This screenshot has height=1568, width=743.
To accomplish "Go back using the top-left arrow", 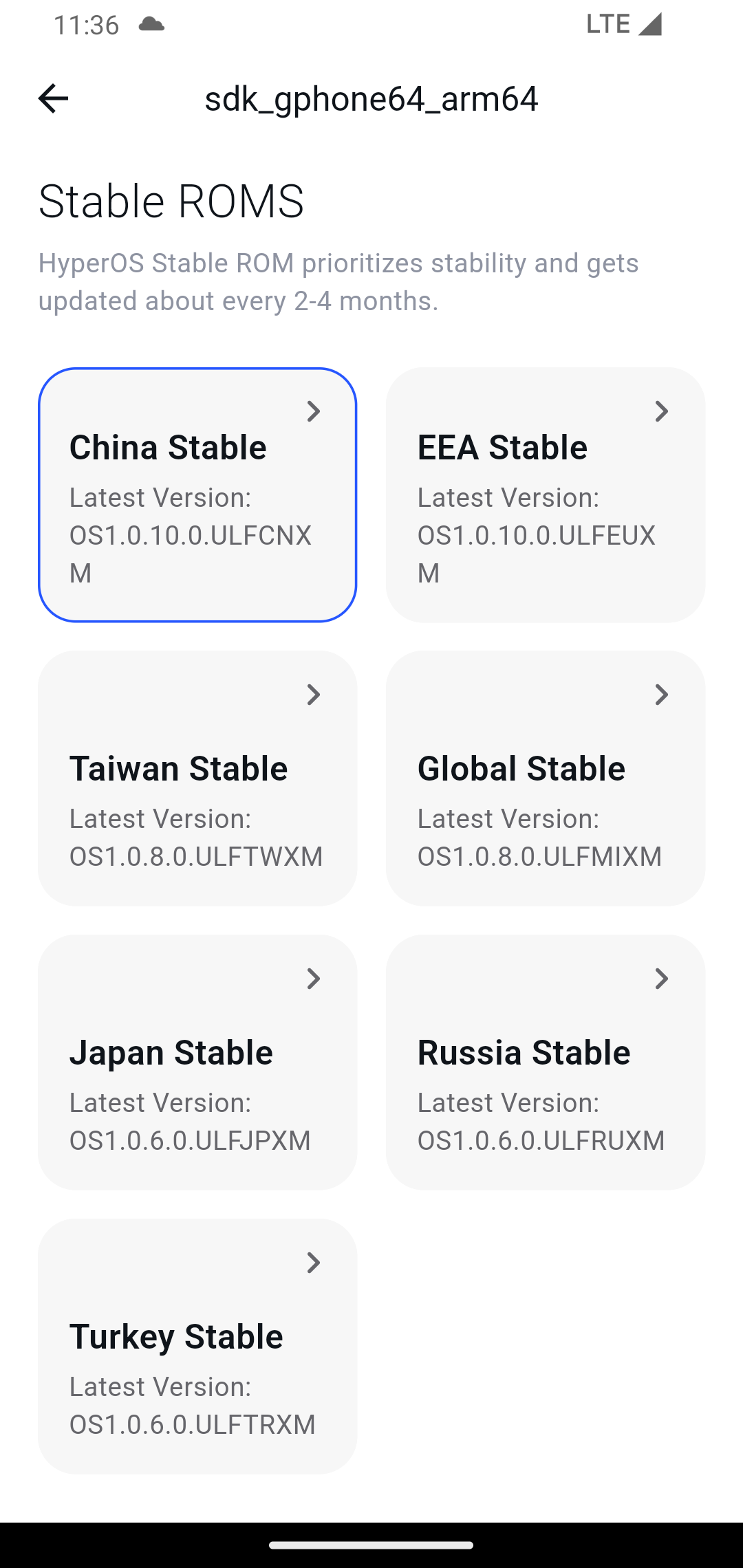I will tap(53, 98).
